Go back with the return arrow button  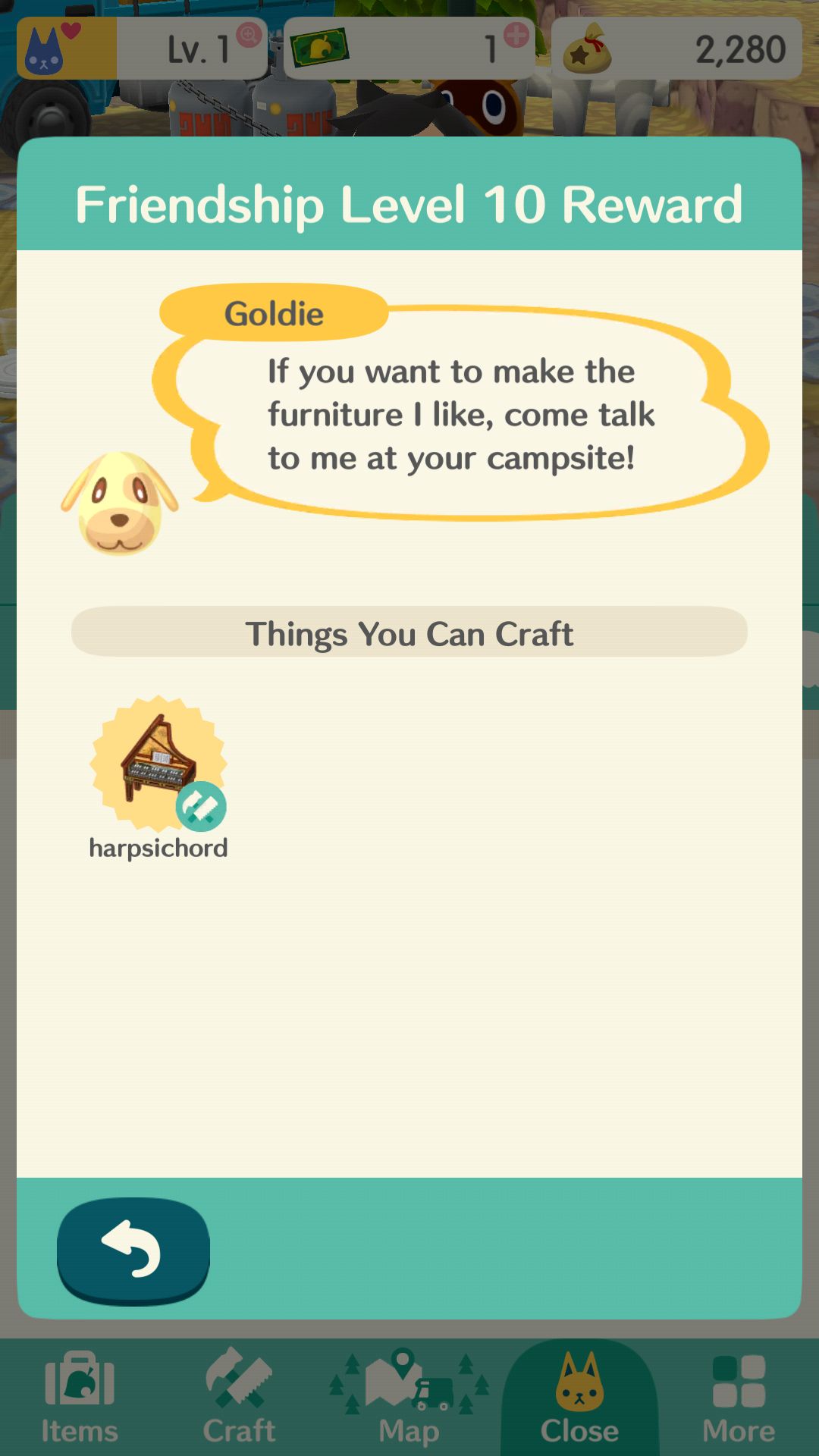tap(133, 1250)
